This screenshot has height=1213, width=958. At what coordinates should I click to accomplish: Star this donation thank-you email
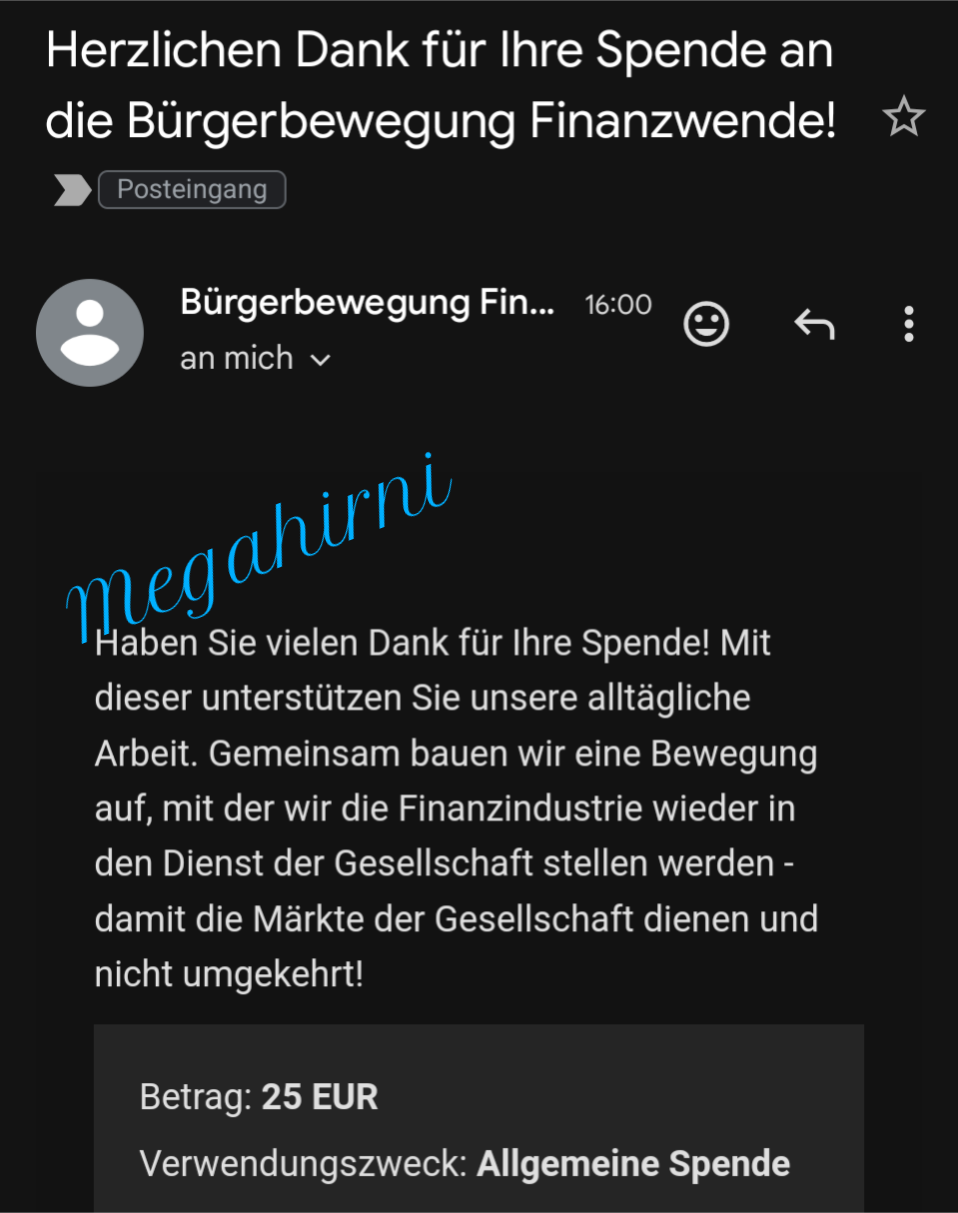(904, 119)
